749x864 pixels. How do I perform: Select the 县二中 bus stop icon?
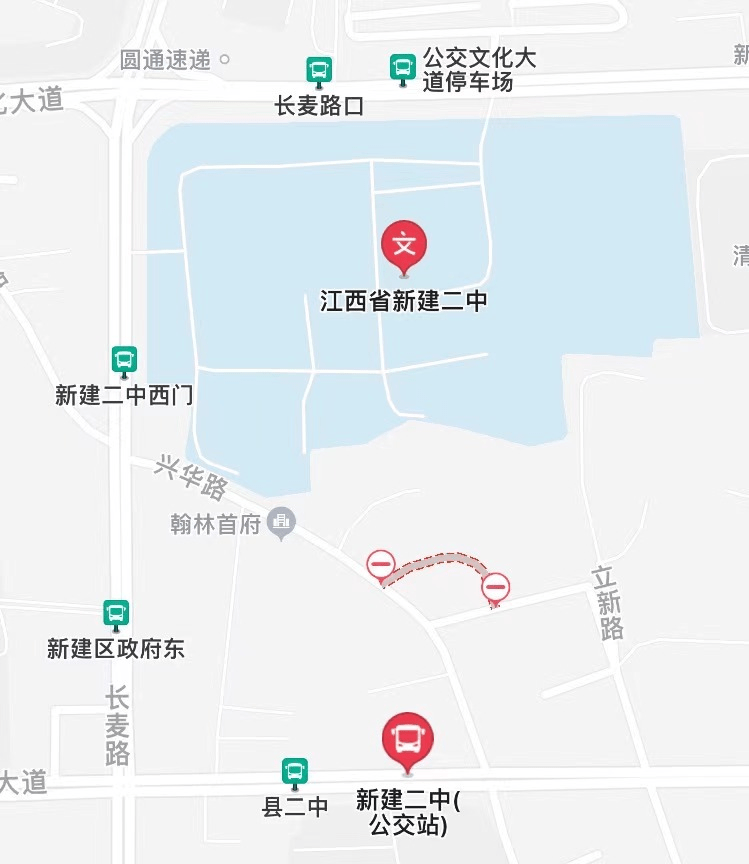pyautogui.click(x=294, y=771)
